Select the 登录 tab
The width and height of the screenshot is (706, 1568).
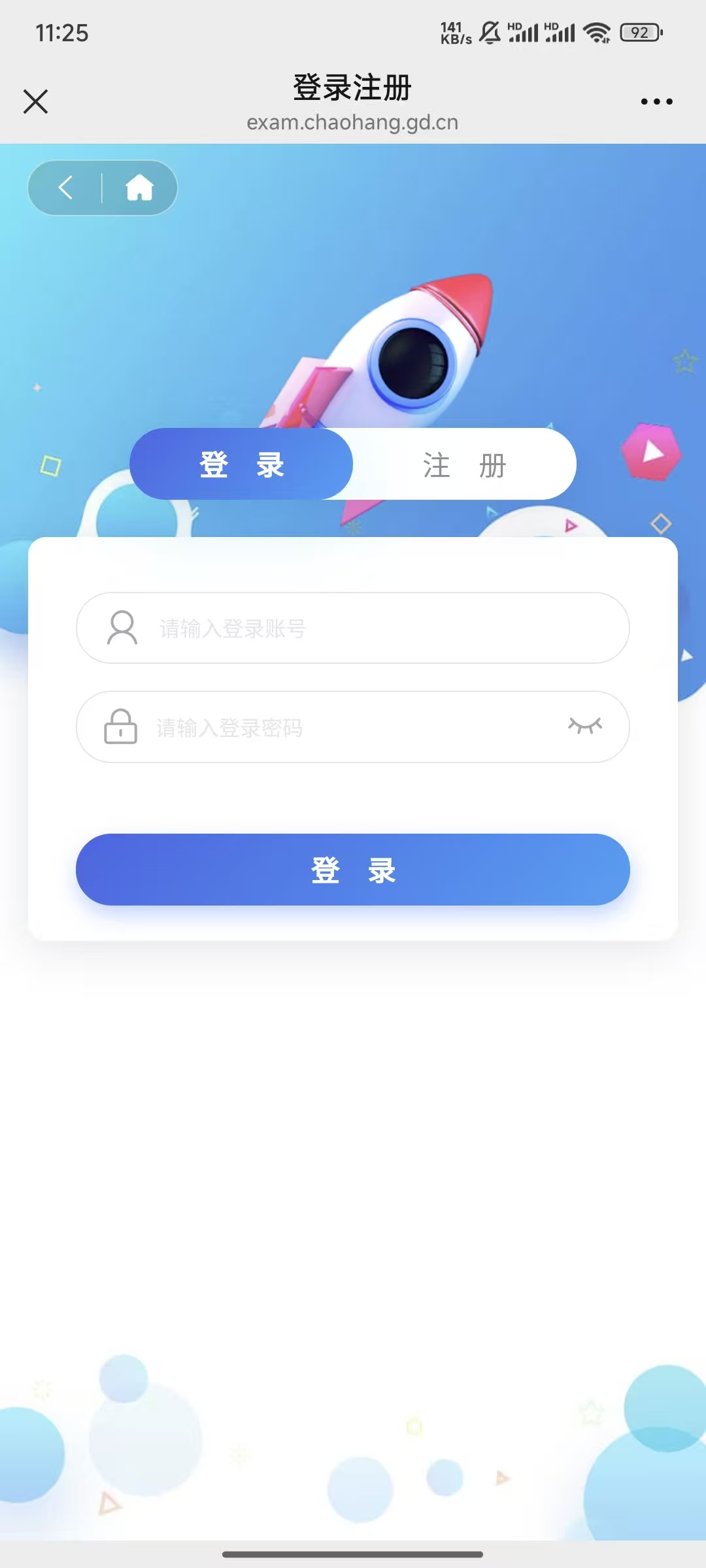click(242, 465)
